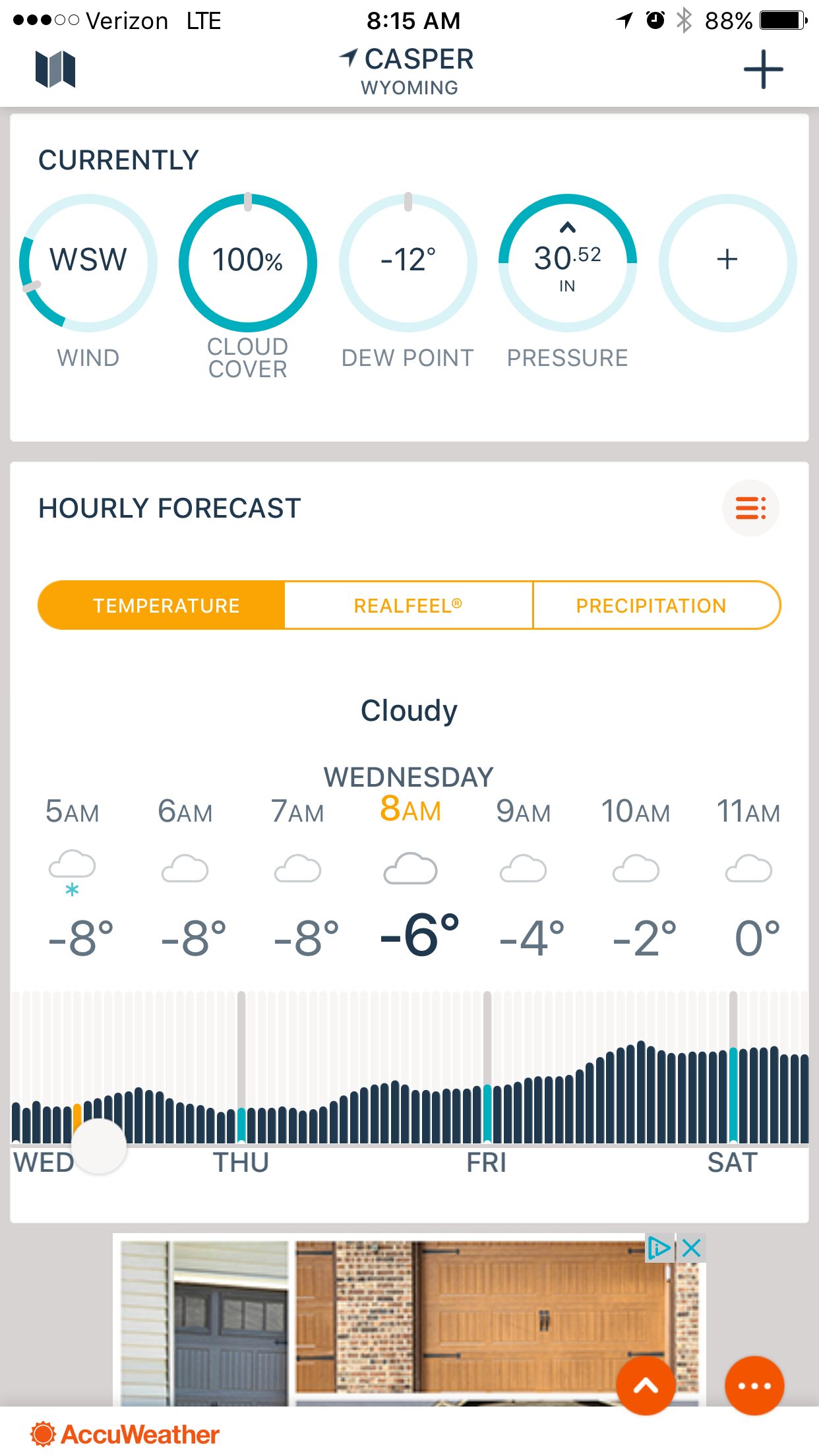Open the Pressure 30.52 circle

[568, 262]
